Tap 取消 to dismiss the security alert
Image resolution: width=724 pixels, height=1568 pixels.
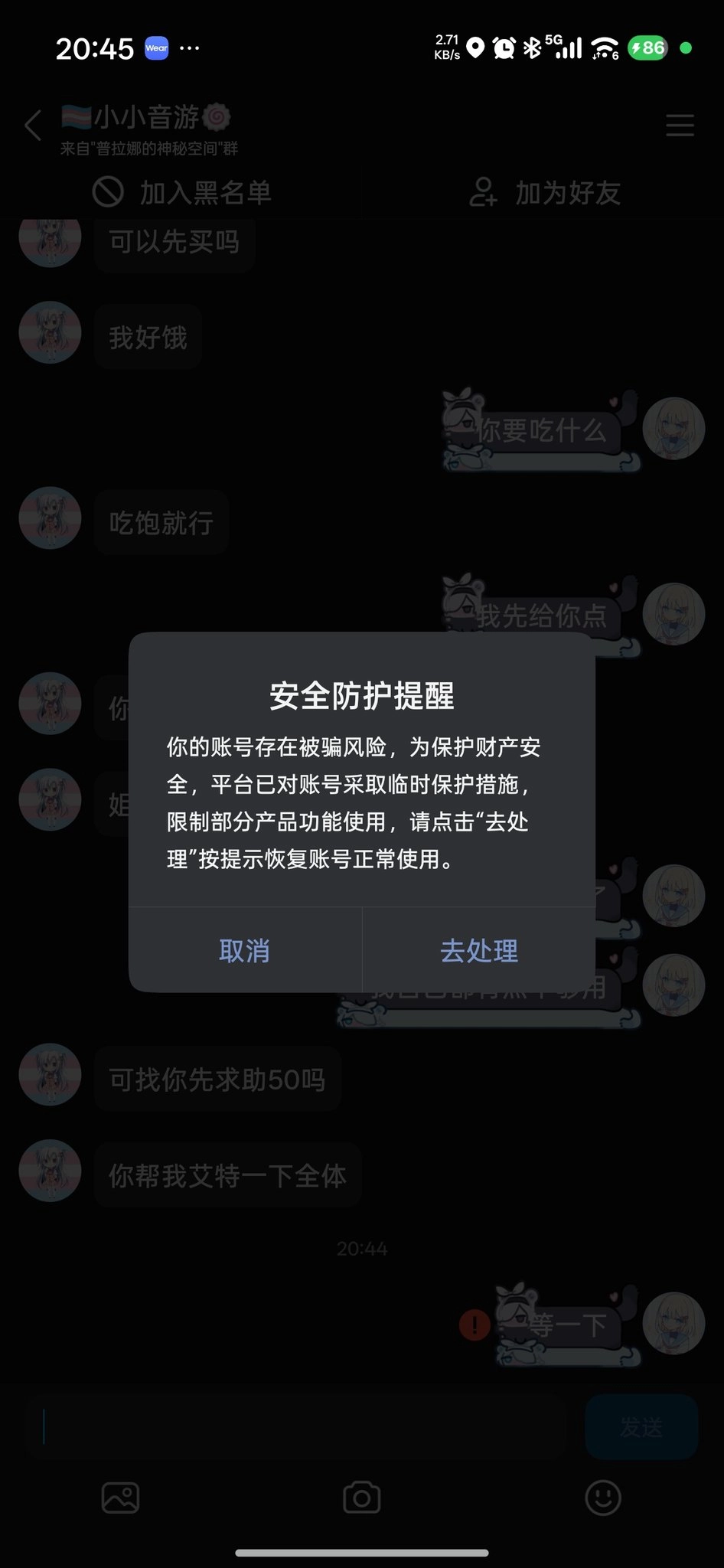[x=244, y=951]
